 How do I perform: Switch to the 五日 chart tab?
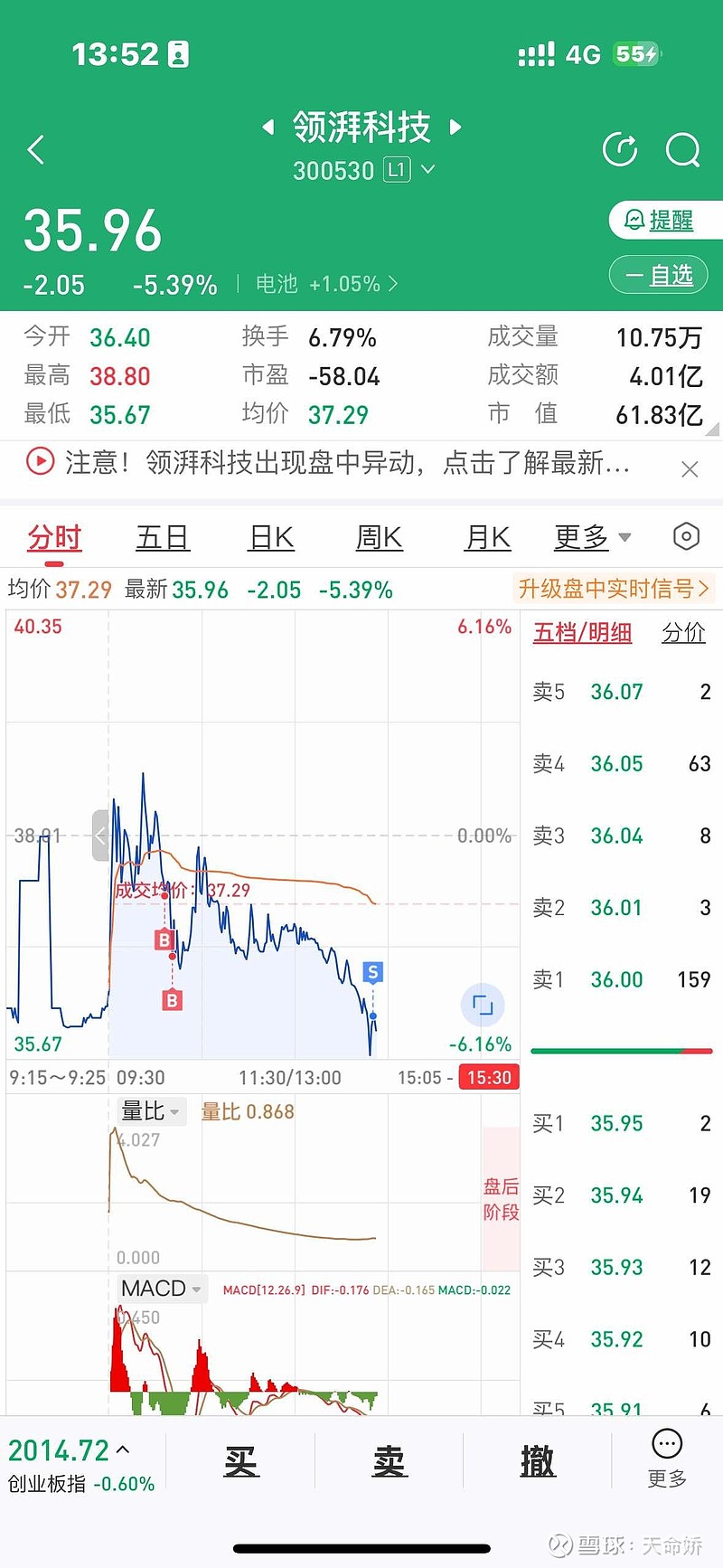point(163,538)
